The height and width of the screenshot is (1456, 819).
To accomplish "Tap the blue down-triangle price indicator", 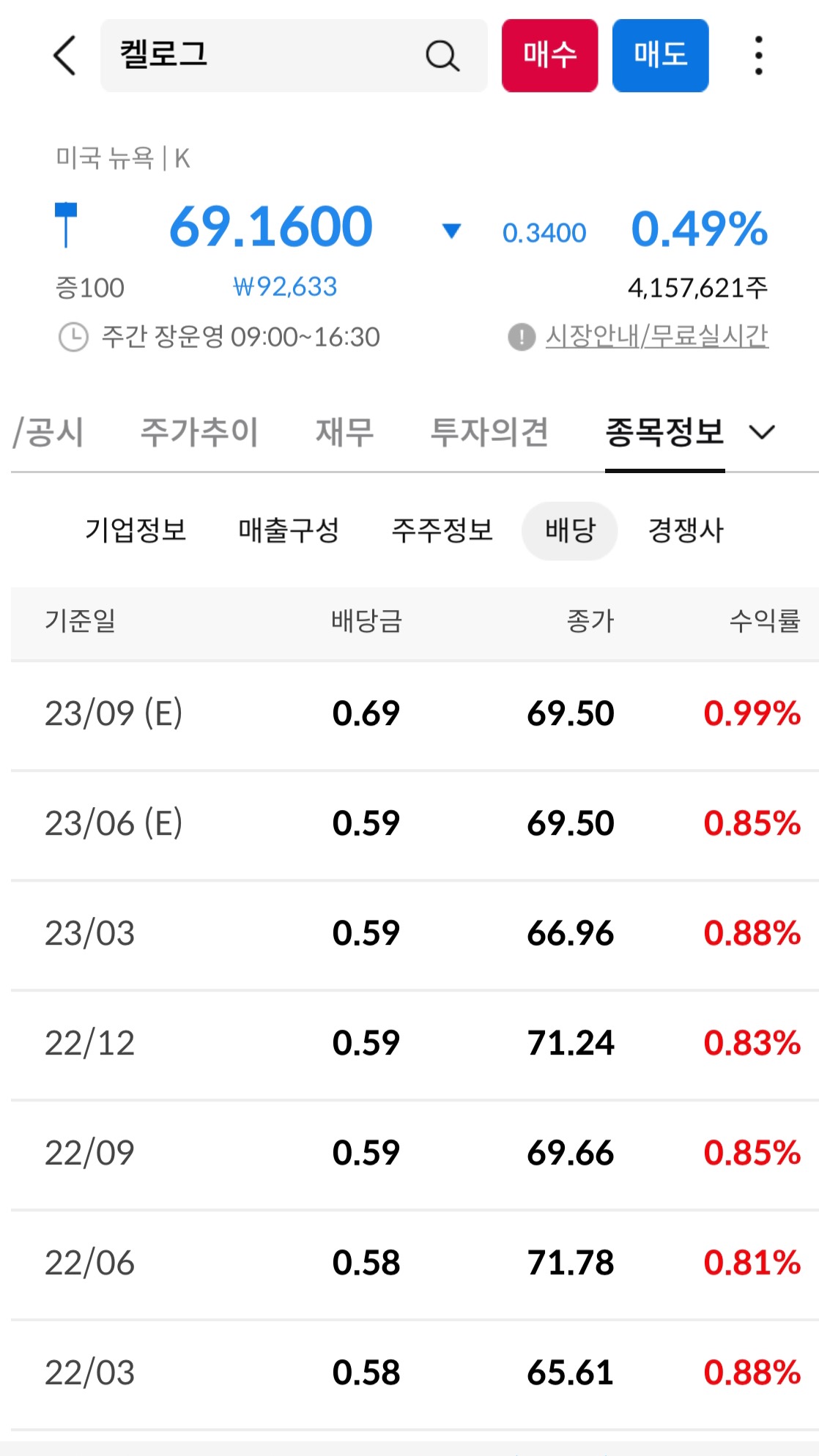I will (452, 231).
